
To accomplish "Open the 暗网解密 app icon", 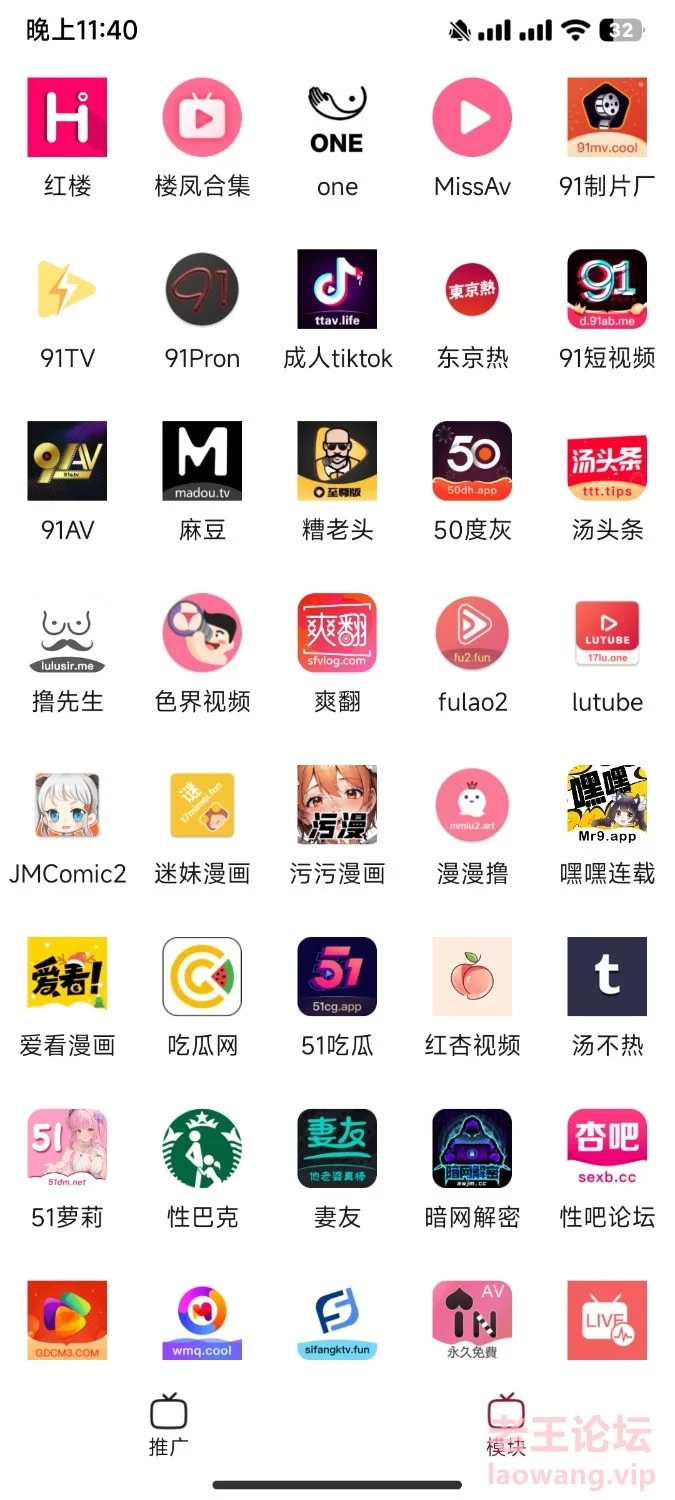I will click(x=472, y=1149).
